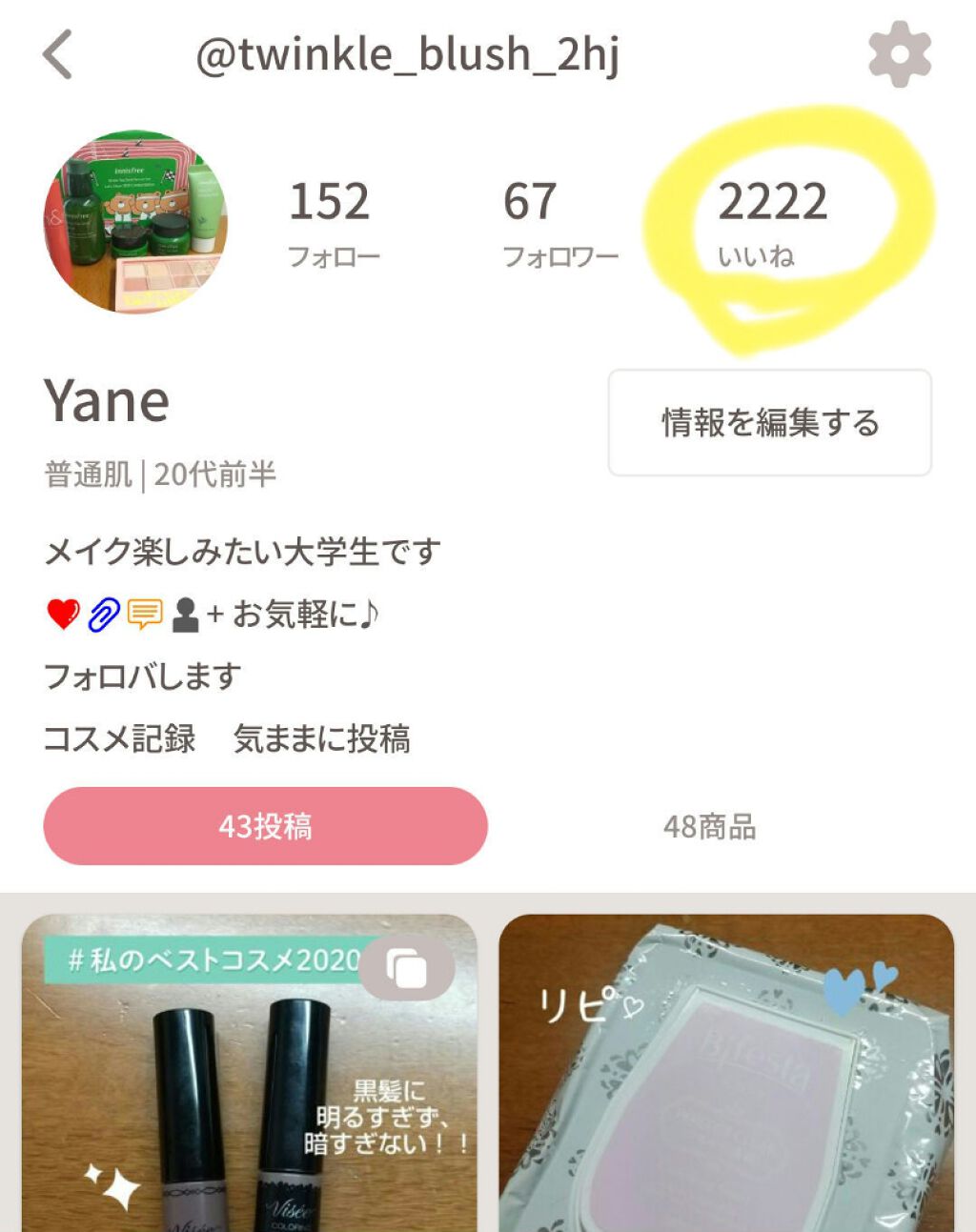Screen dimensions: 976x1232
Task: Click the person-plus follow emoji in the bio
Action: point(184,614)
